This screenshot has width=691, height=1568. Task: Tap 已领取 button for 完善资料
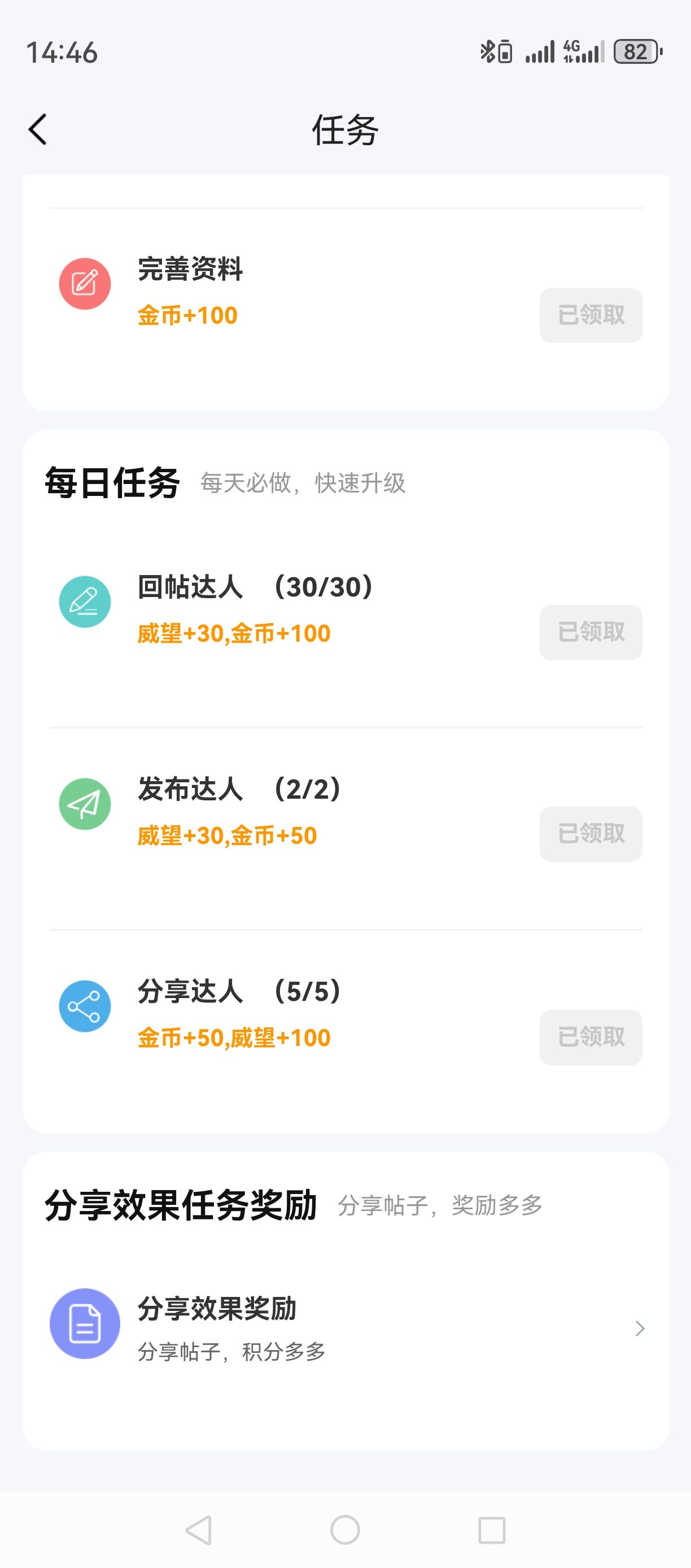pyautogui.click(x=591, y=315)
